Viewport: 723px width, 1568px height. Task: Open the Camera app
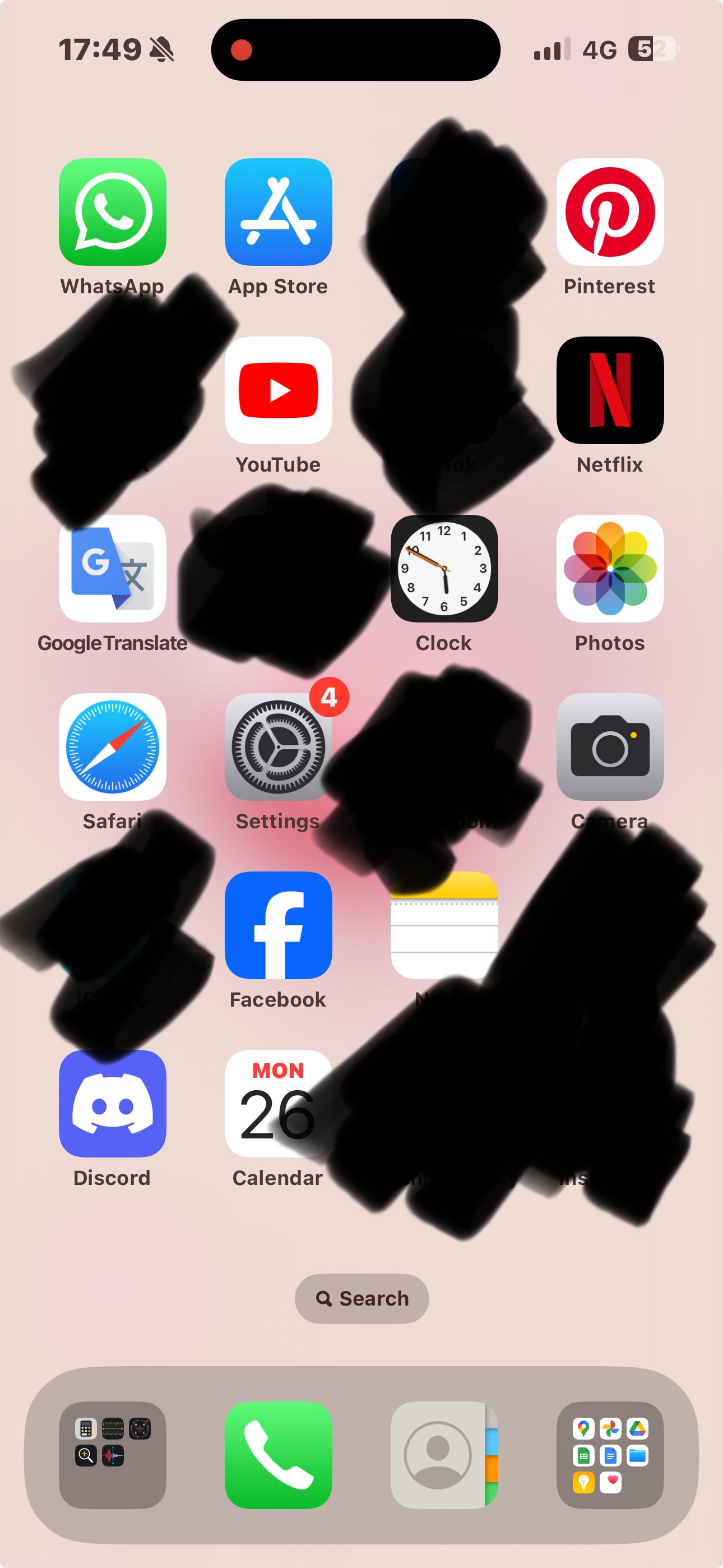point(610,749)
